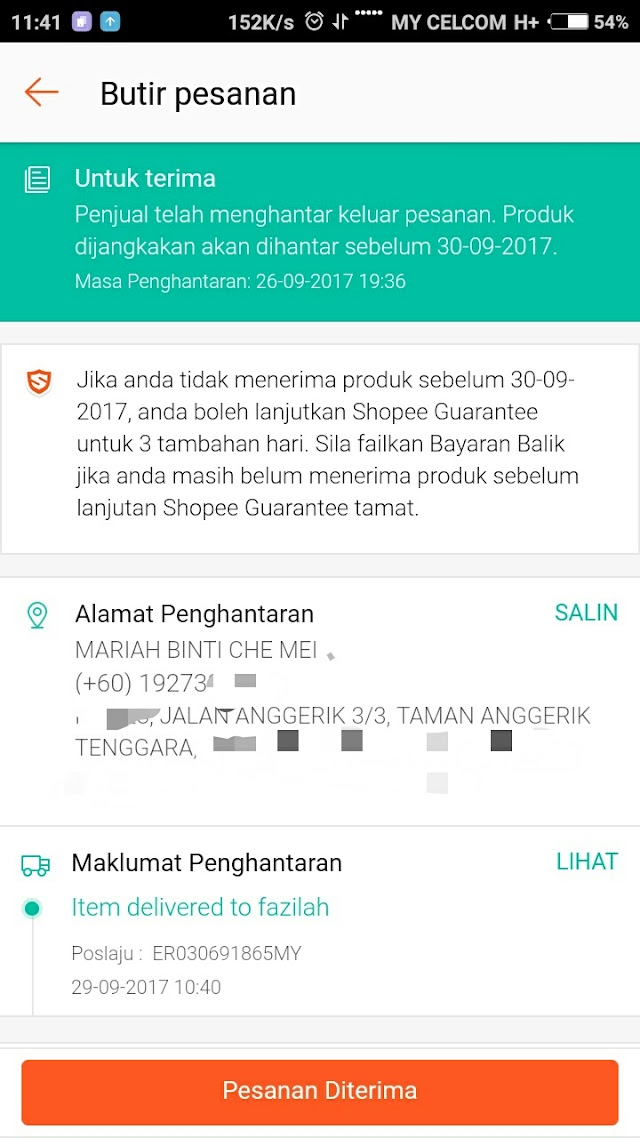Go back from Butir pesanan
Image resolution: width=640 pixels, height=1138 pixels.
tap(41, 93)
